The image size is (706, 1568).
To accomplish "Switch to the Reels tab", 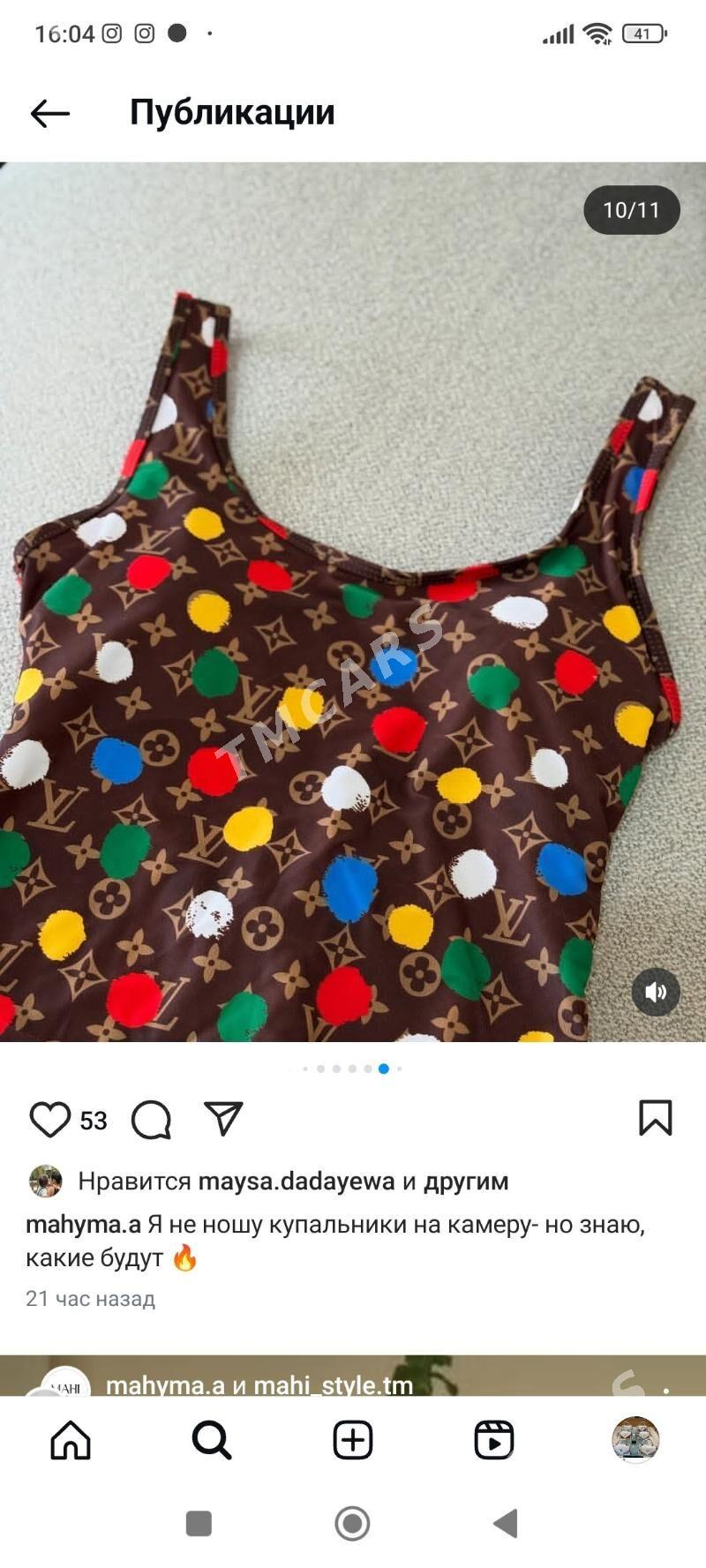I will pyautogui.click(x=493, y=1441).
